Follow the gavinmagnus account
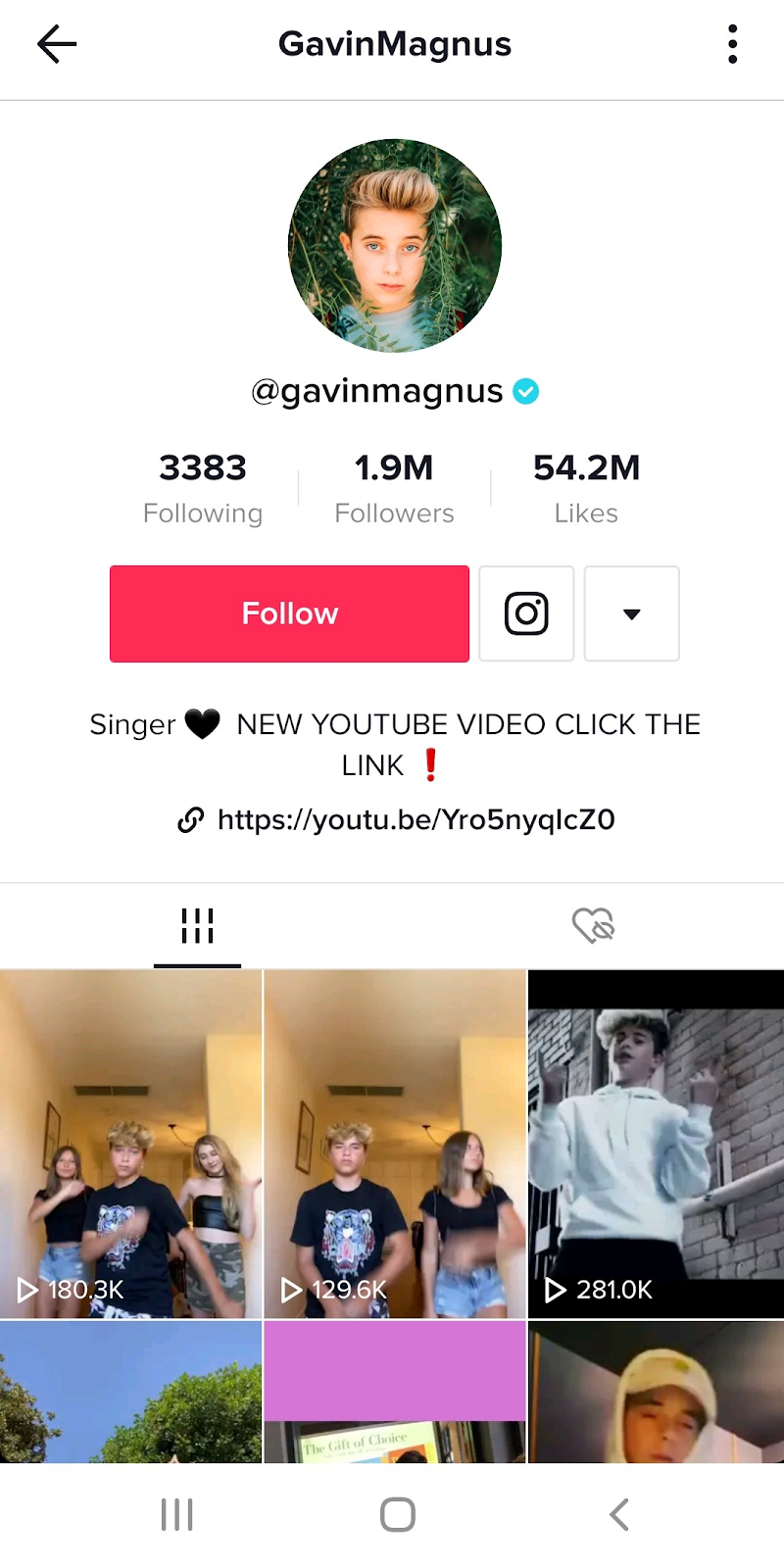 click(x=289, y=613)
